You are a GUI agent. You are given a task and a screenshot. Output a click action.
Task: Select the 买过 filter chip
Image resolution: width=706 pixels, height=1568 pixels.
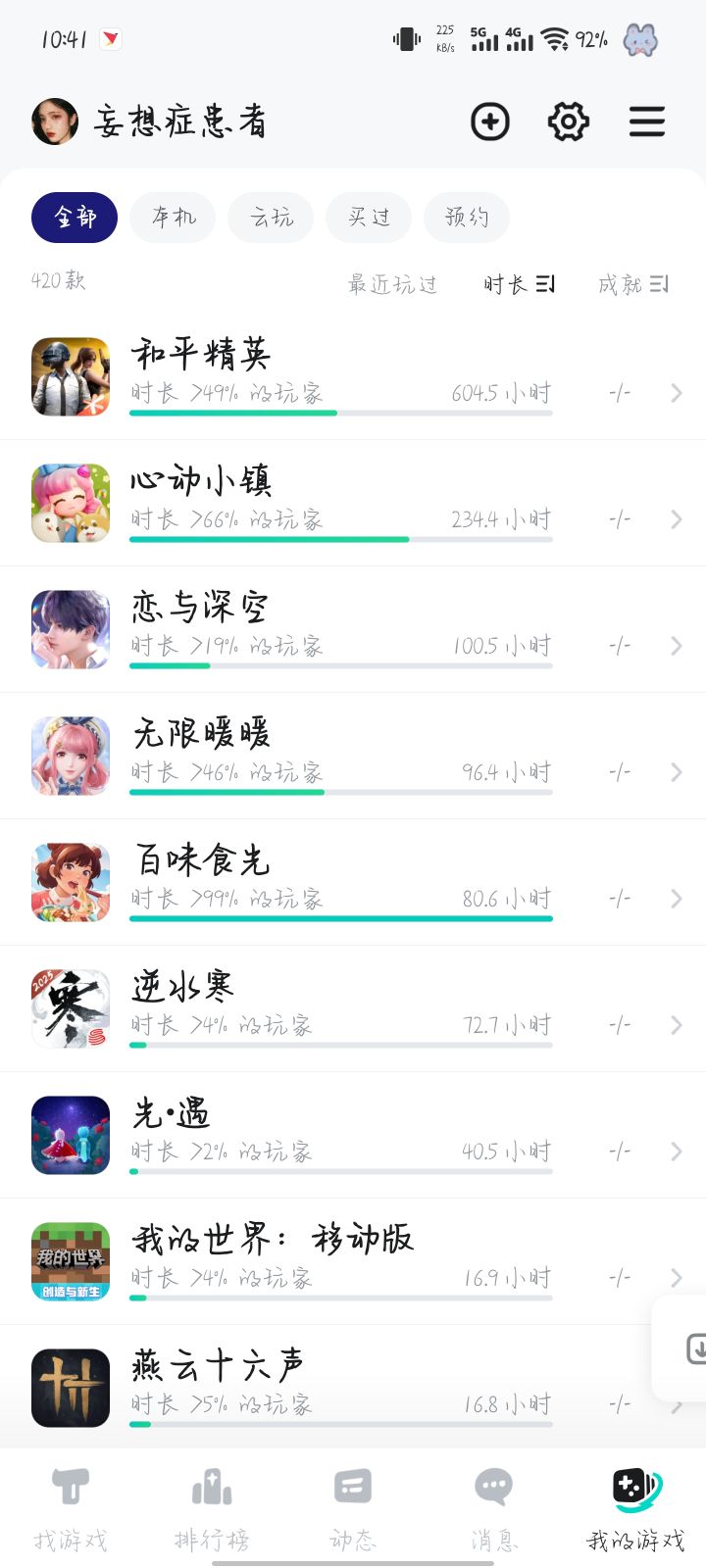pyautogui.click(x=369, y=218)
